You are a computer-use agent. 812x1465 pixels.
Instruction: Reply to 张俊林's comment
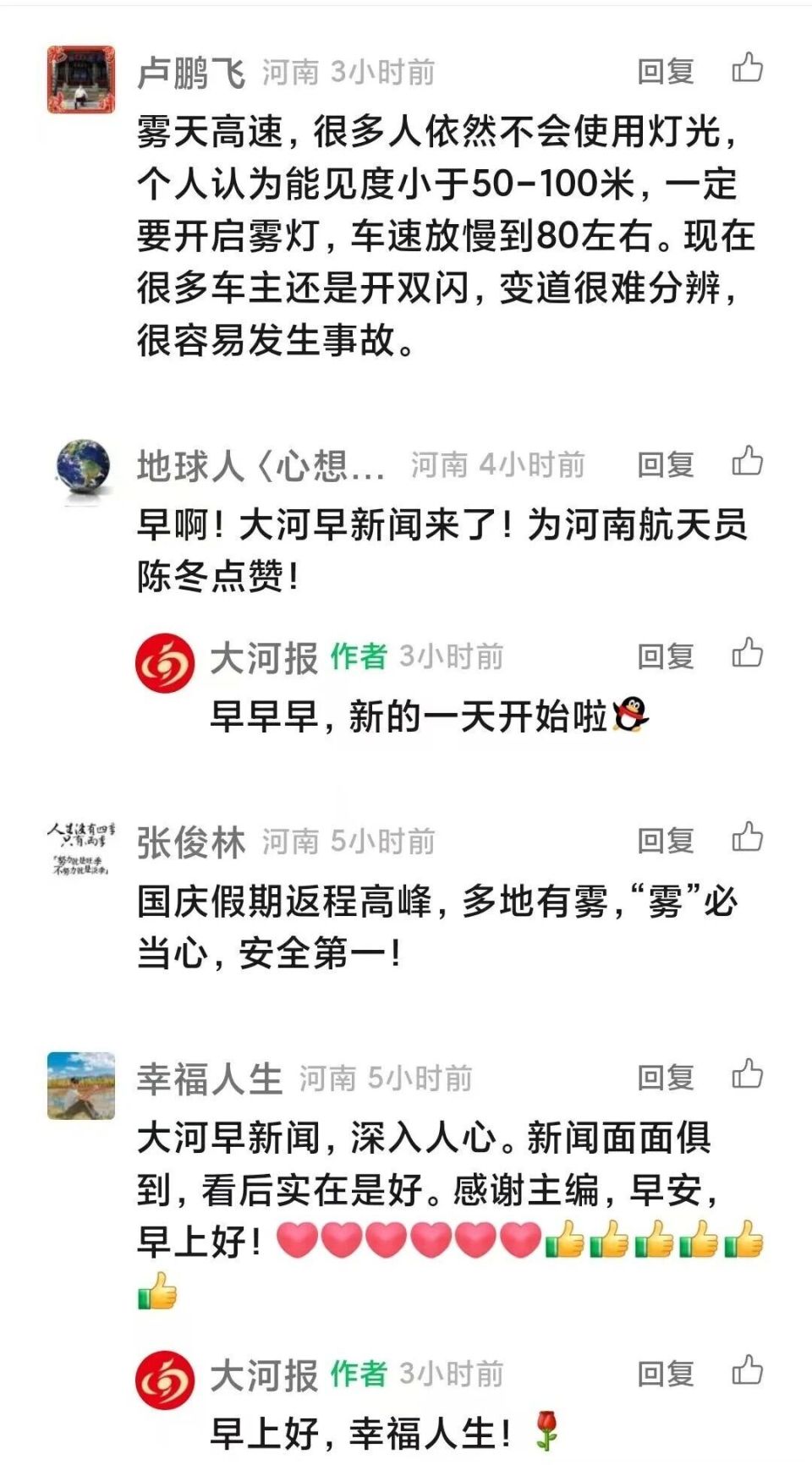tap(666, 841)
